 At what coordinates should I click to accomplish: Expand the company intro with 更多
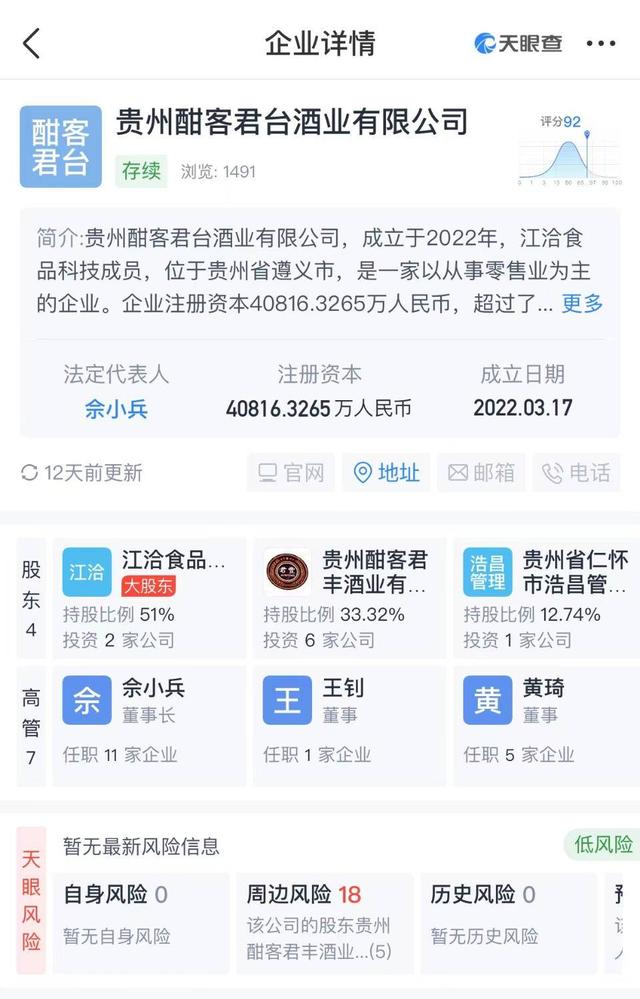(582, 304)
